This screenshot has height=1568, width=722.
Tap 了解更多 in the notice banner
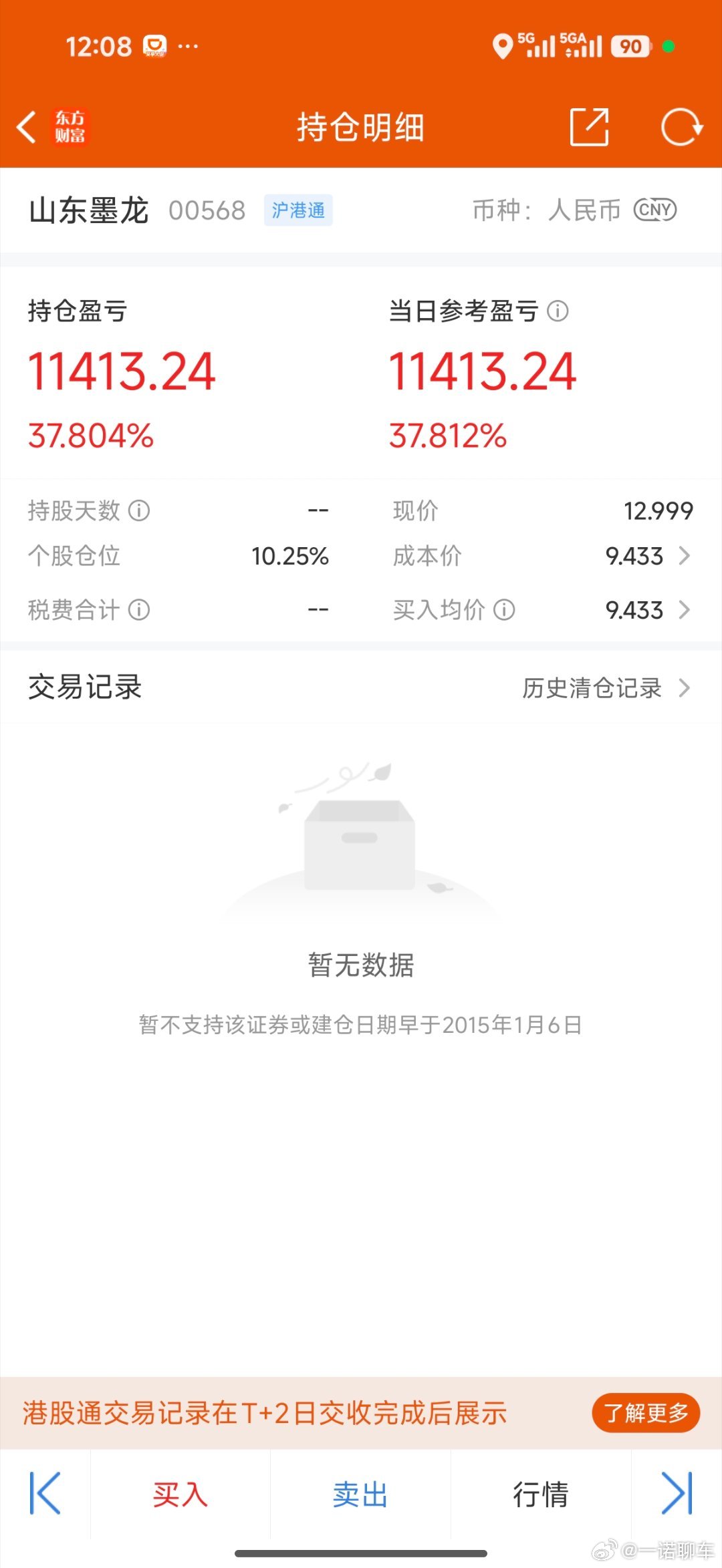[644, 1413]
